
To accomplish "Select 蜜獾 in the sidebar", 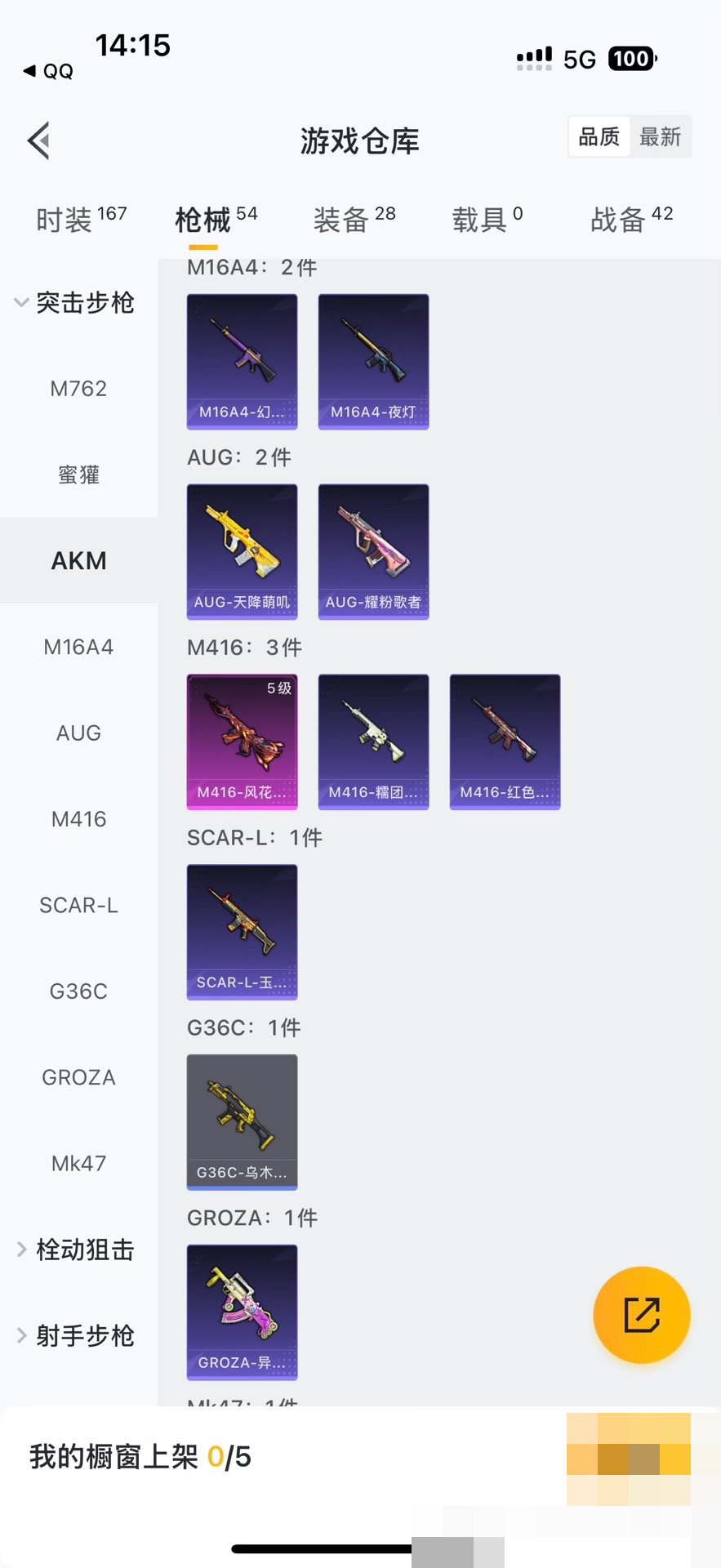I will click(x=78, y=474).
